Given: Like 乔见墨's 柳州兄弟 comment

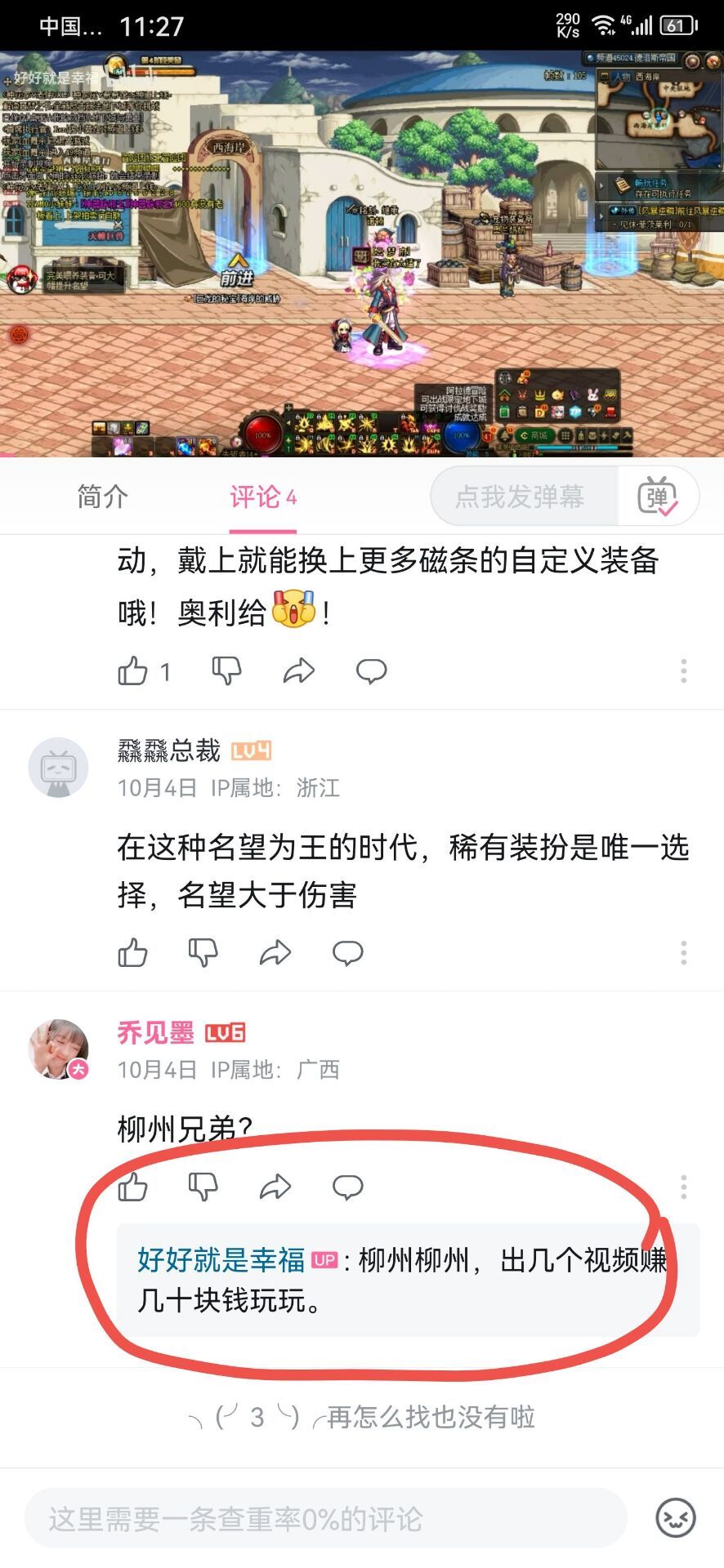Looking at the screenshot, I should [x=133, y=1187].
